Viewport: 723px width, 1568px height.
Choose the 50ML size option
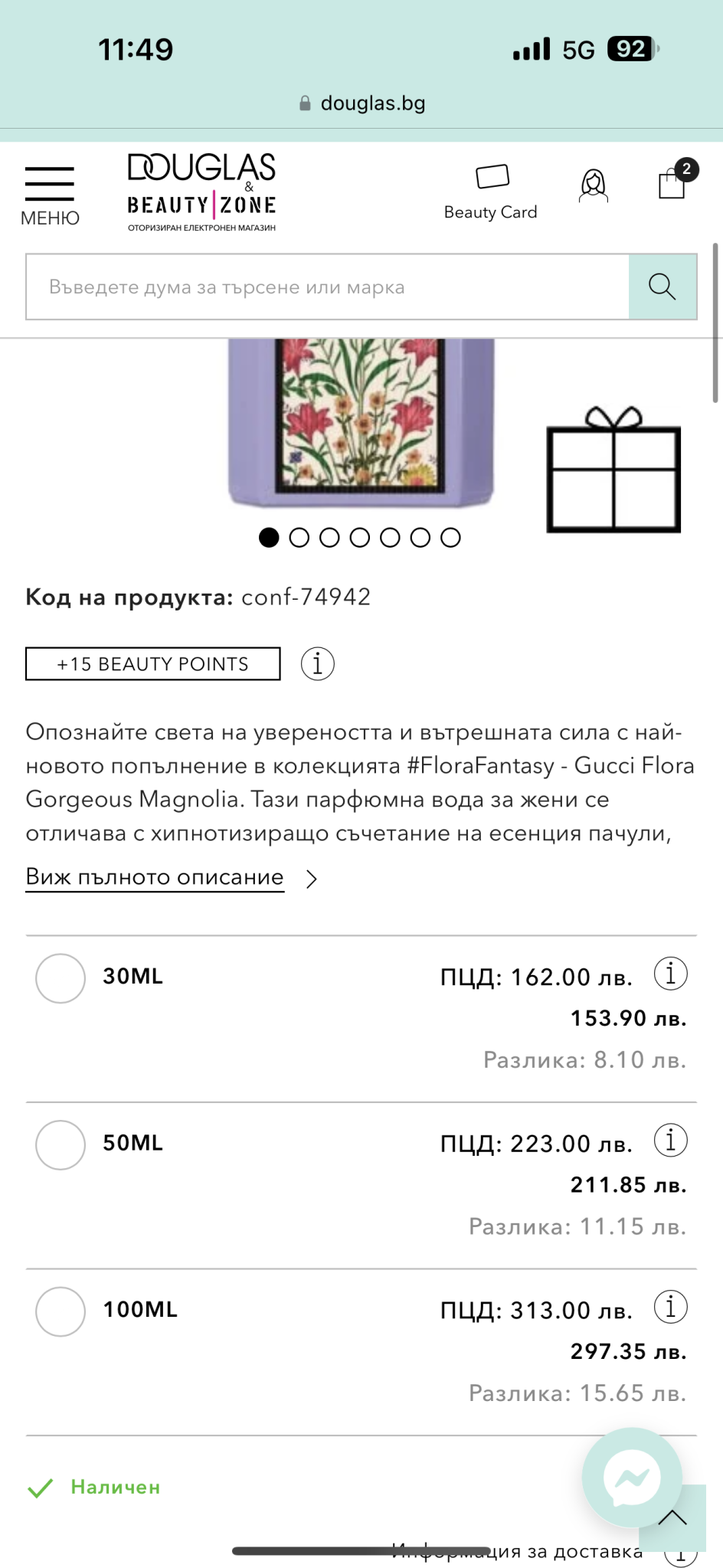(61, 1144)
